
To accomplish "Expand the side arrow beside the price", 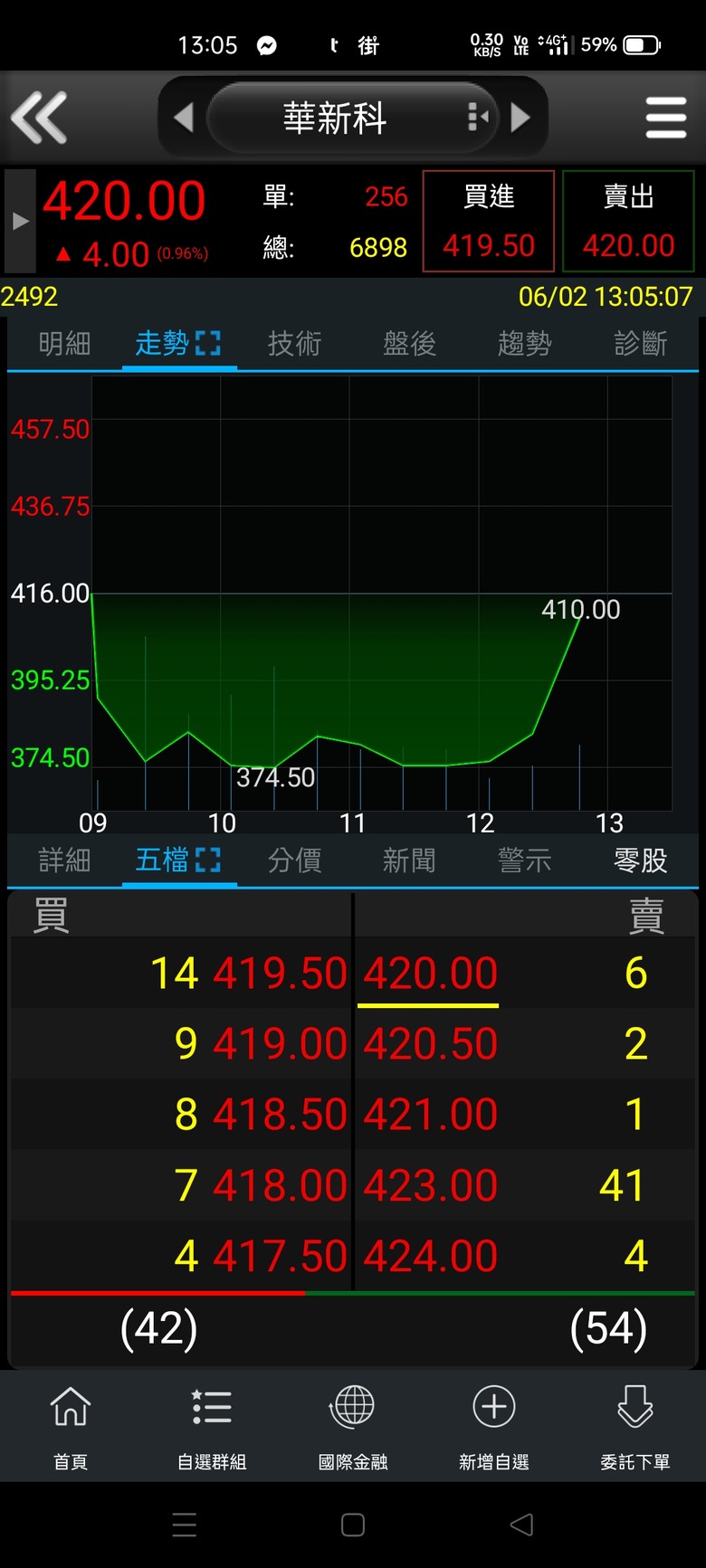I will 20,221.
